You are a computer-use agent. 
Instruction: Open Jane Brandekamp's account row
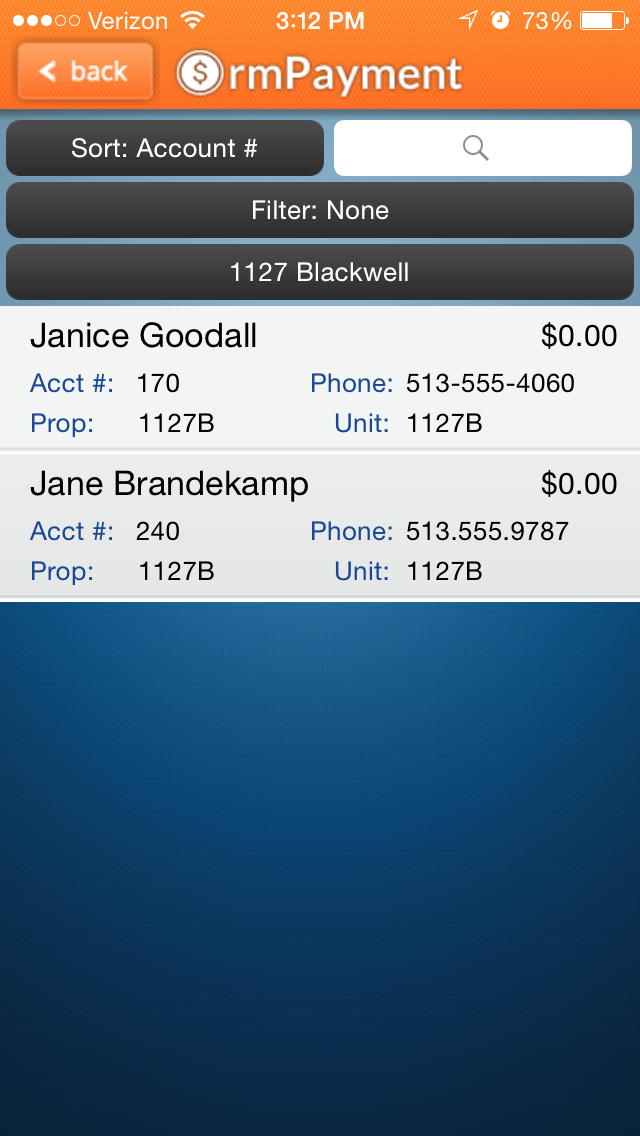coord(320,526)
